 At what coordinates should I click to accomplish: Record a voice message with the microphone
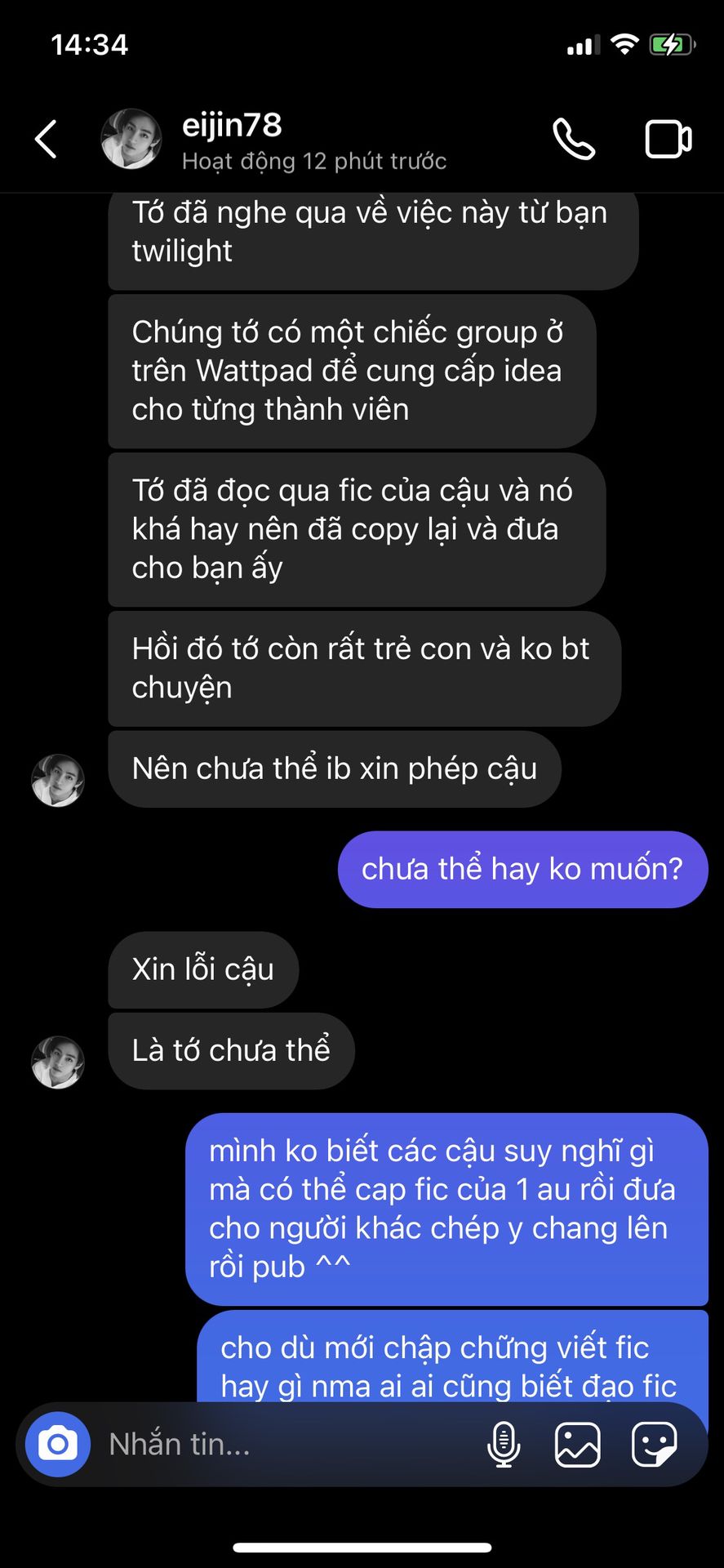click(x=504, y=1444)
